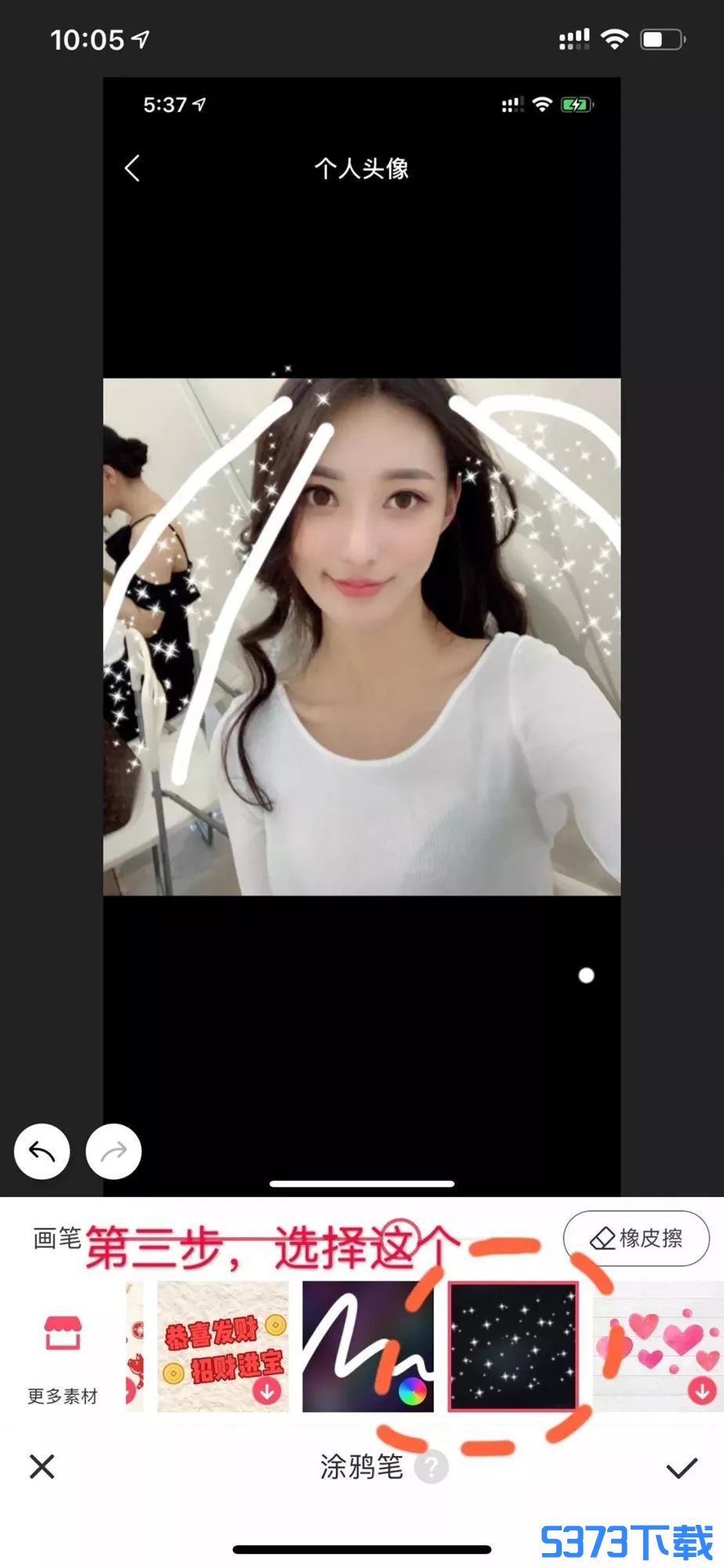Choose the 恭喜发财 brush pattern

pyautogui.click(x=223, y=1346)
